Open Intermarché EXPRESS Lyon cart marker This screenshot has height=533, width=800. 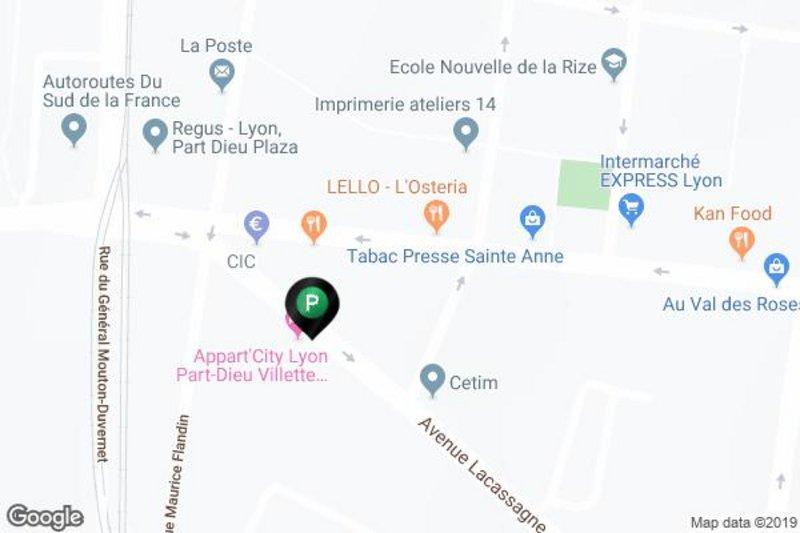pos(630,207)
